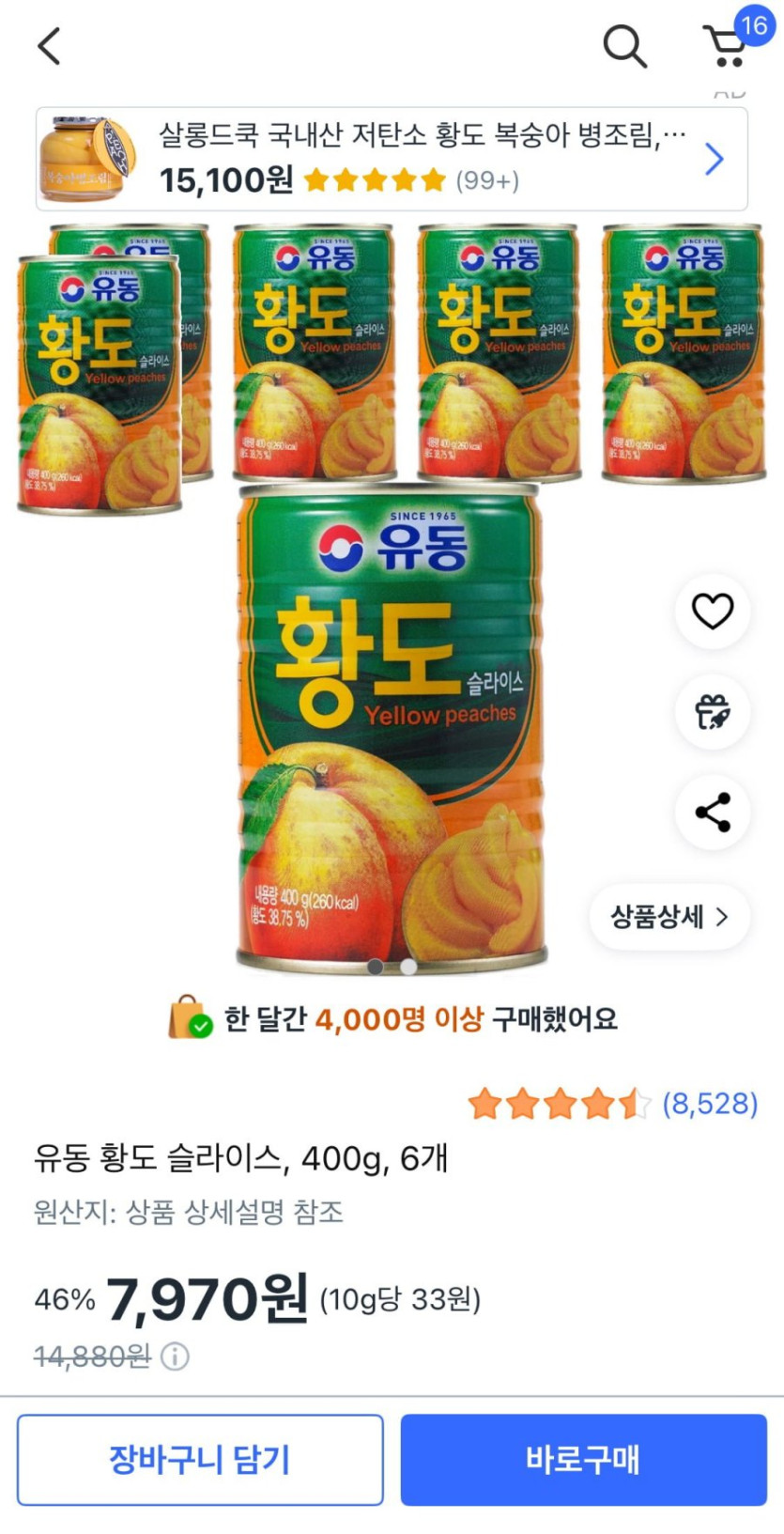This screenshot has width=784, height=1534.
Task: Open the gift option icon
Action: pyautogui.click(x=713, y=712)
